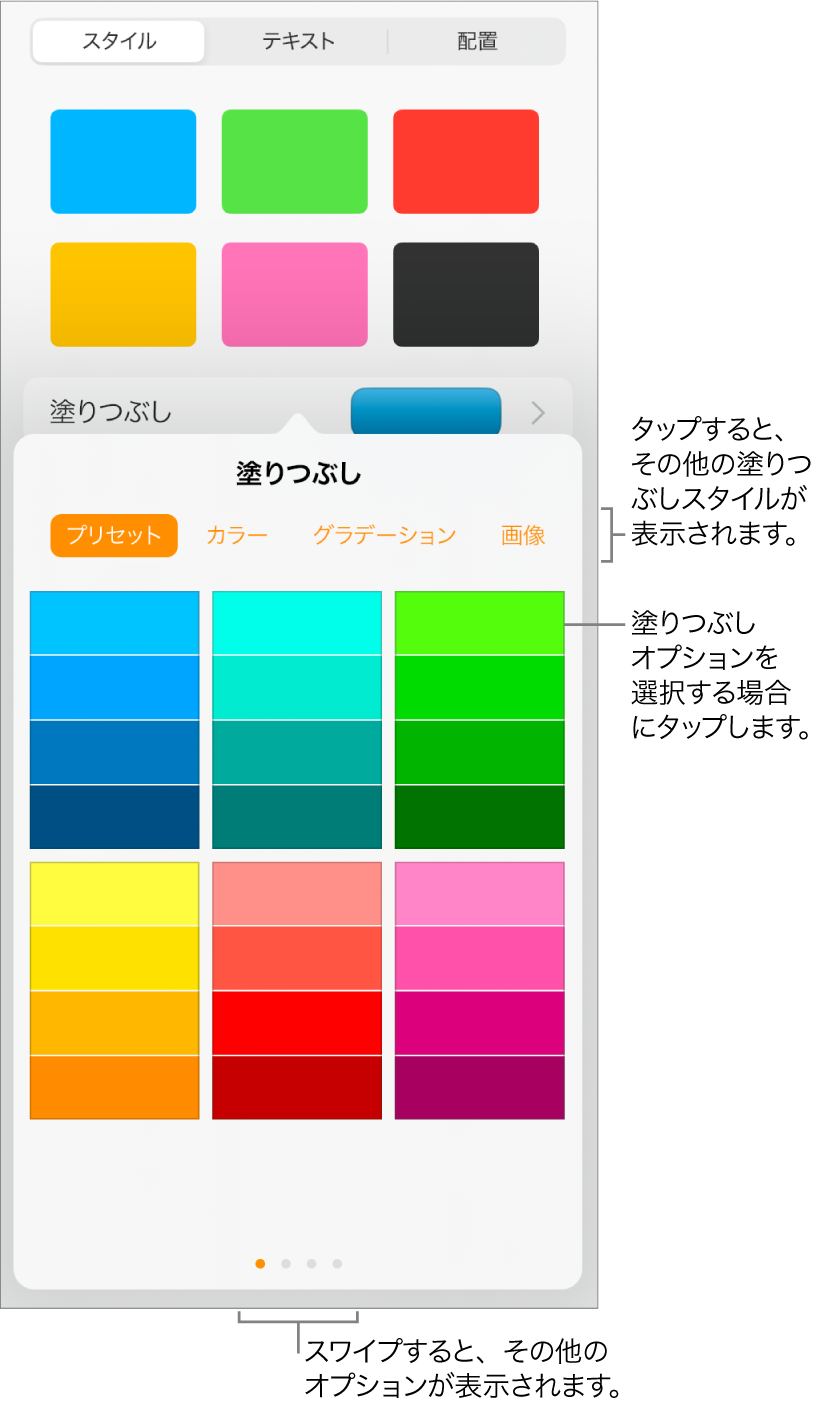The image size is (833, 1407).
Task: Select the プリセット fill option
Action: coord(114,535)
